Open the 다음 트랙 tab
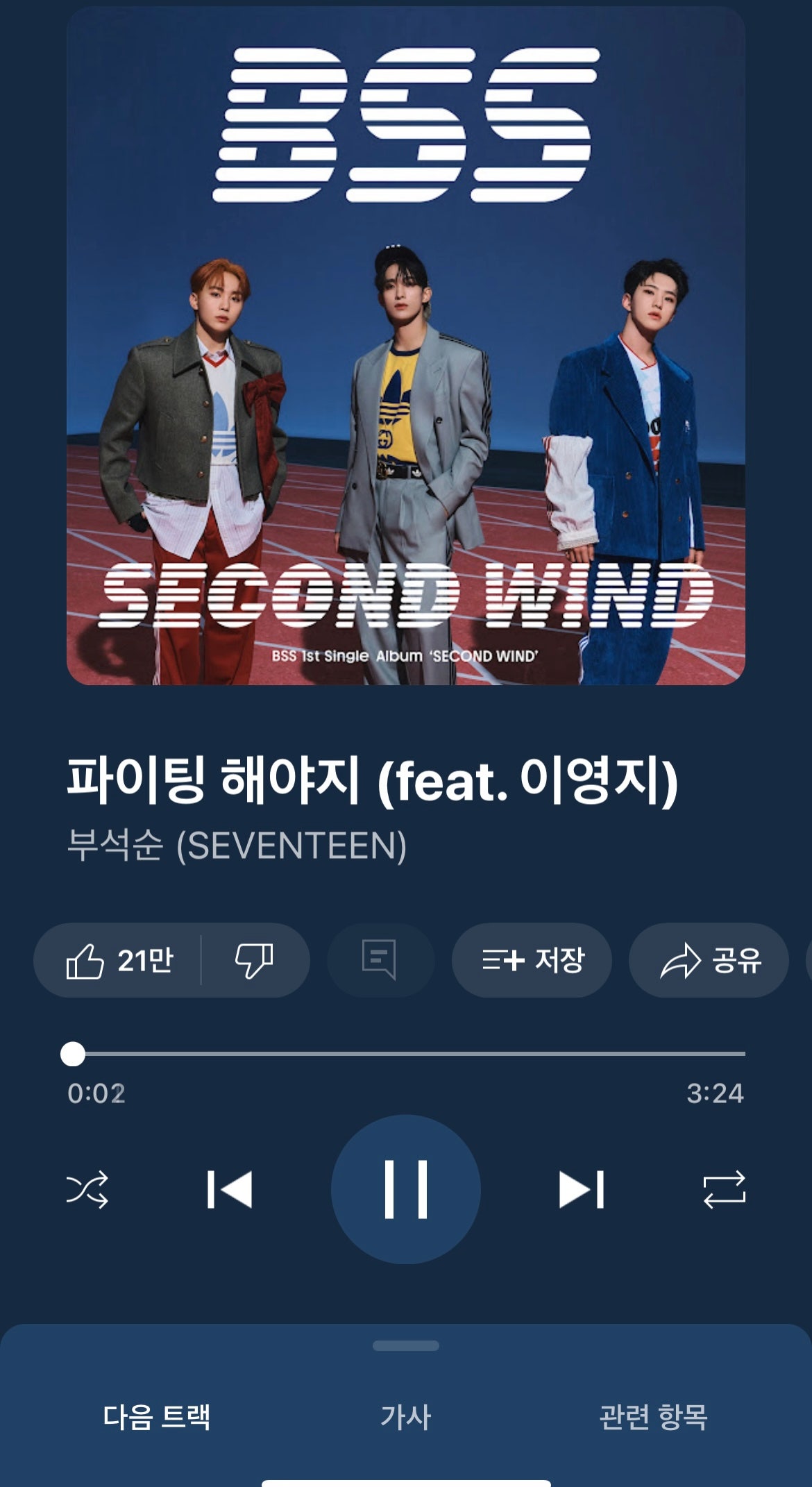Screen dimensions: 812x1487 pyautogui.click(x=156, y=1416)
